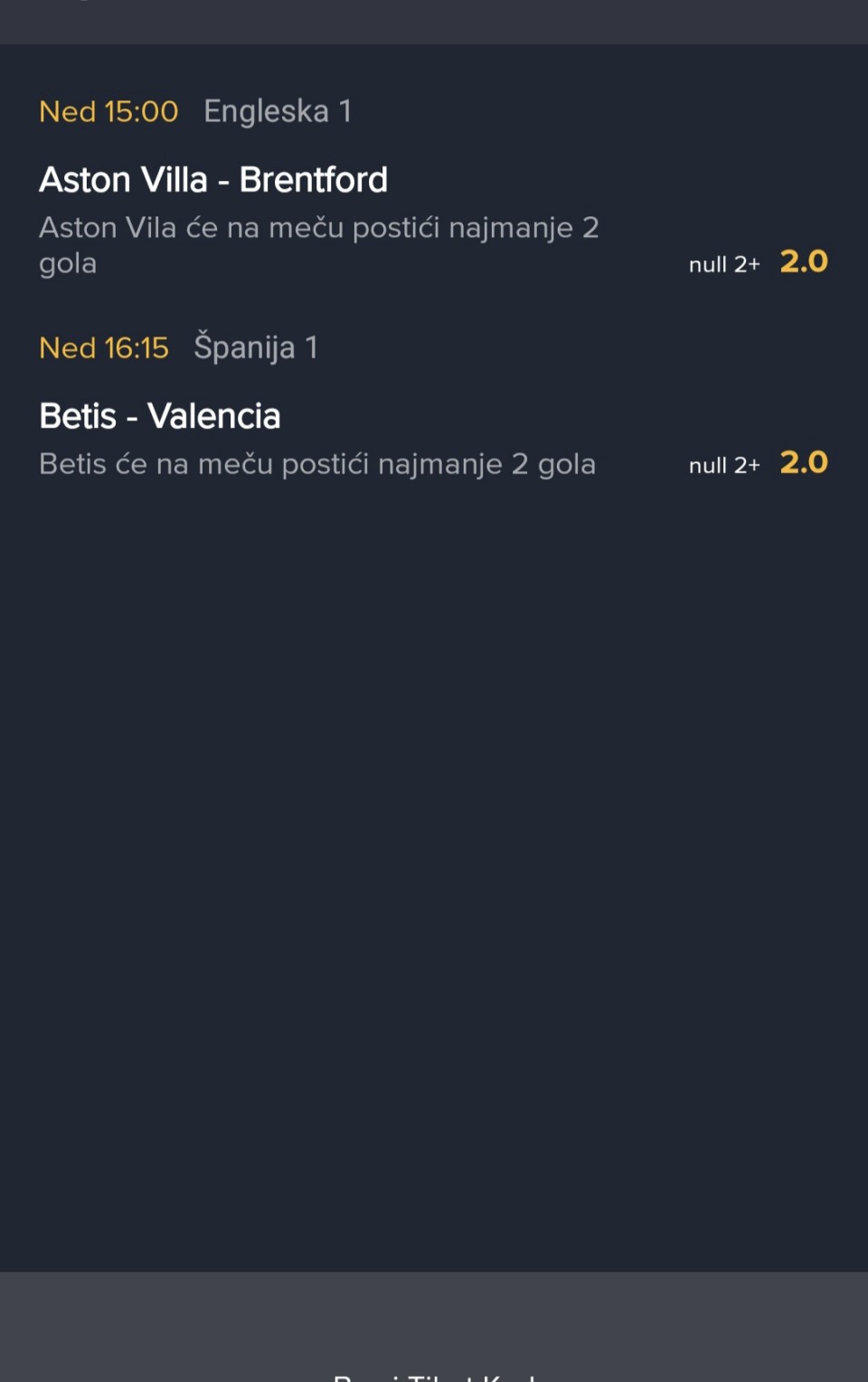Open the Betis - Valencia match
The height and width of the screenshot is (1382, 868).
pos(160,416)
